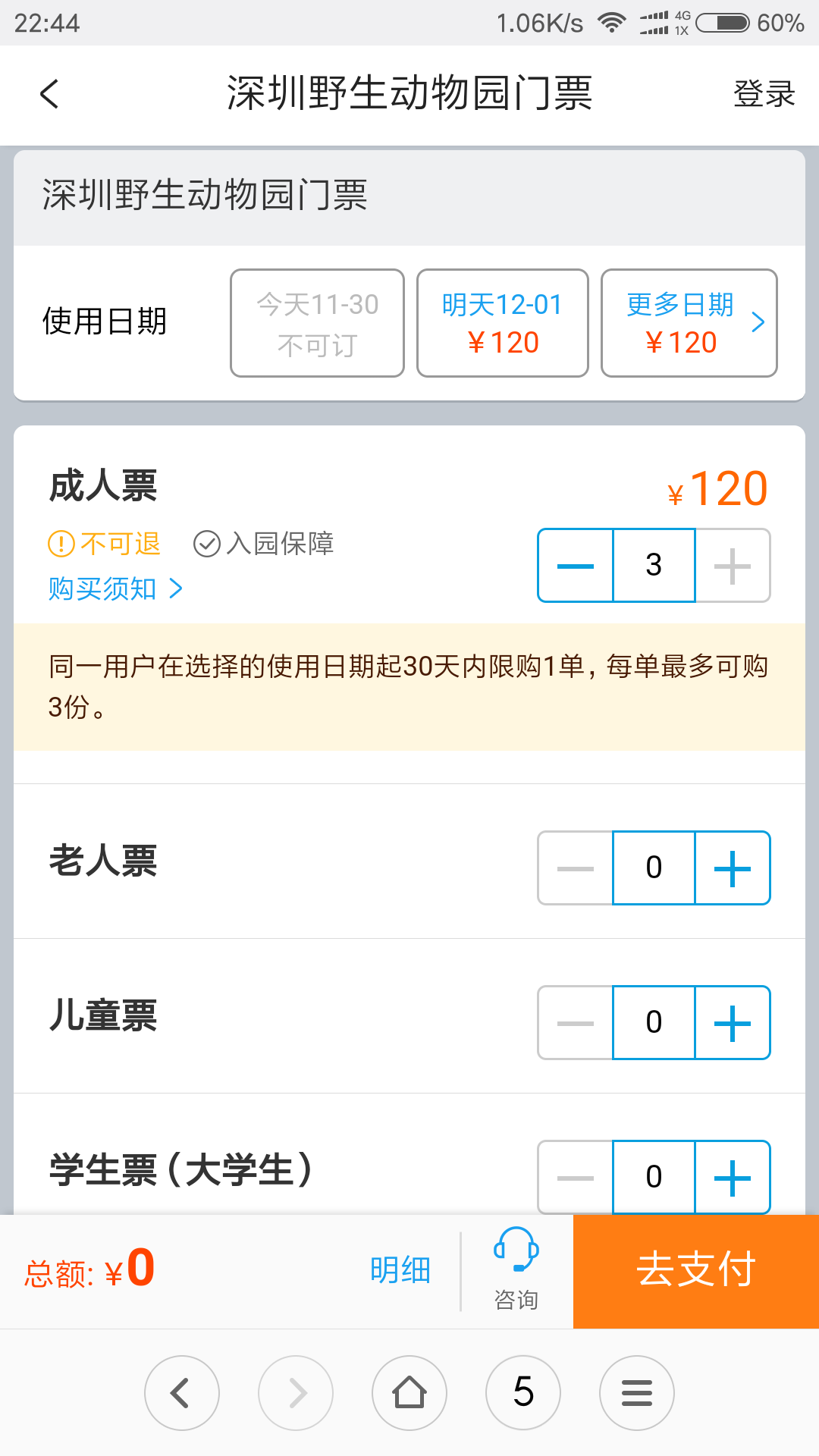Select the 明天12-01 date option

pos(503,323)
